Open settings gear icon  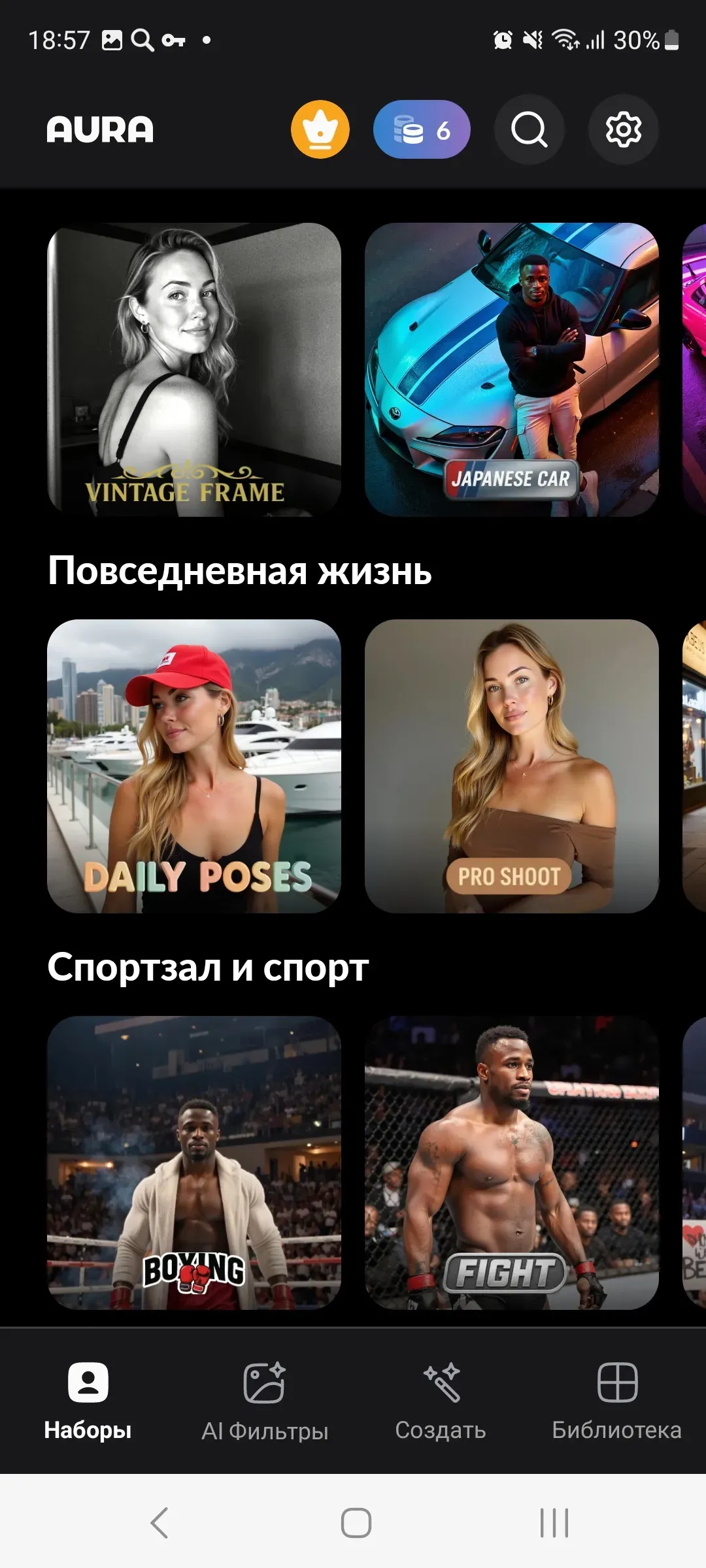[623, 129]
